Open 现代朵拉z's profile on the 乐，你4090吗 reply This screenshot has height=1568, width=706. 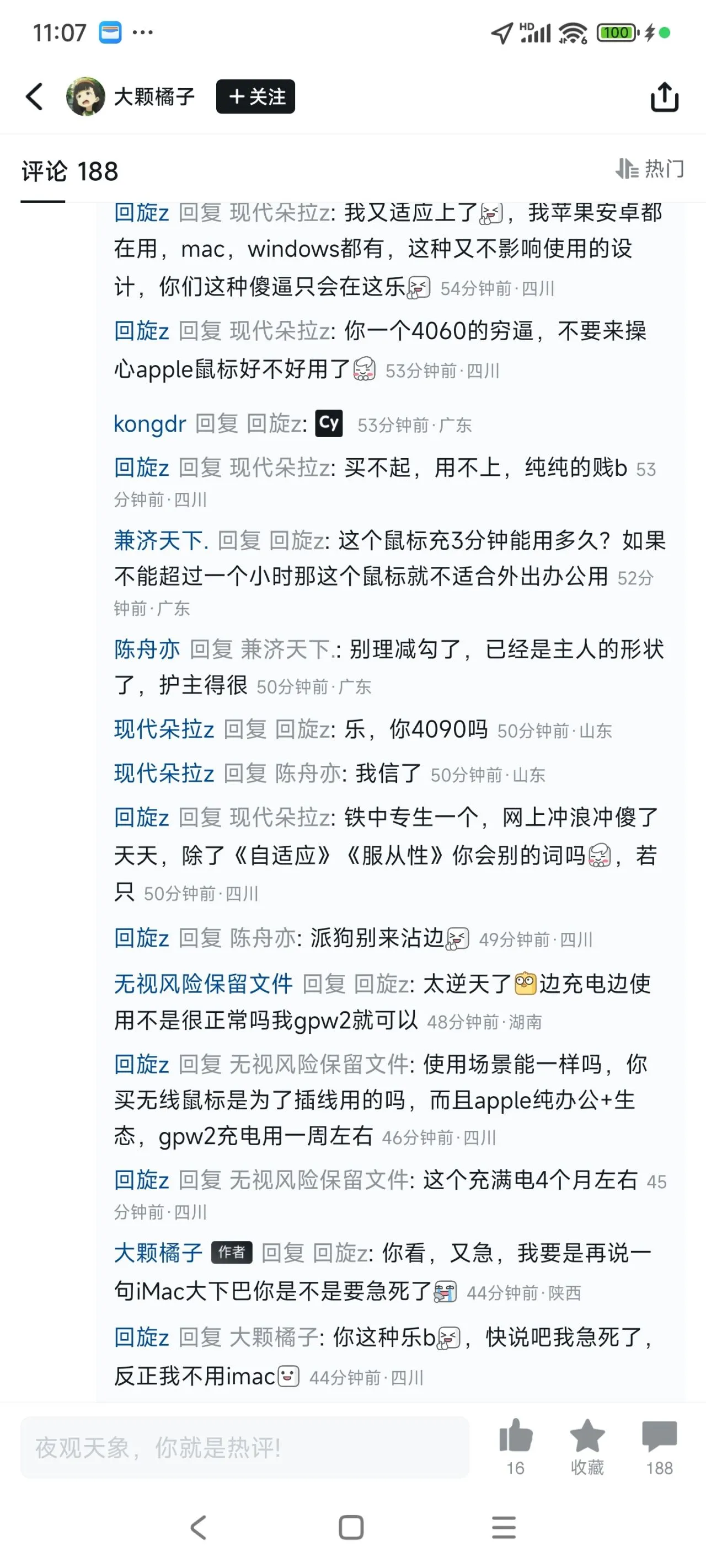pos(164,729)
